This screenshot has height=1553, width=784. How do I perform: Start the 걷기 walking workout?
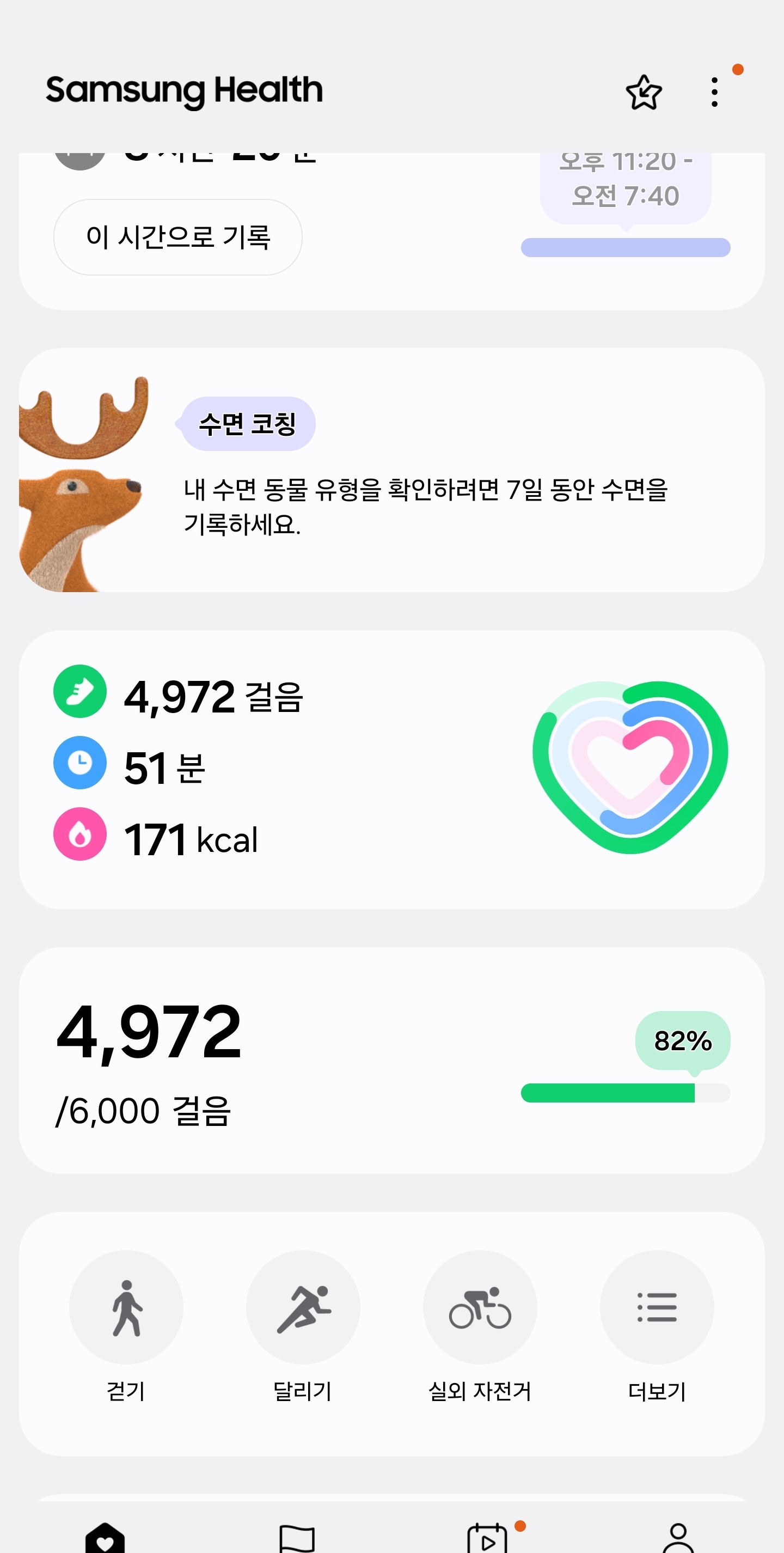coord(126,1307)
